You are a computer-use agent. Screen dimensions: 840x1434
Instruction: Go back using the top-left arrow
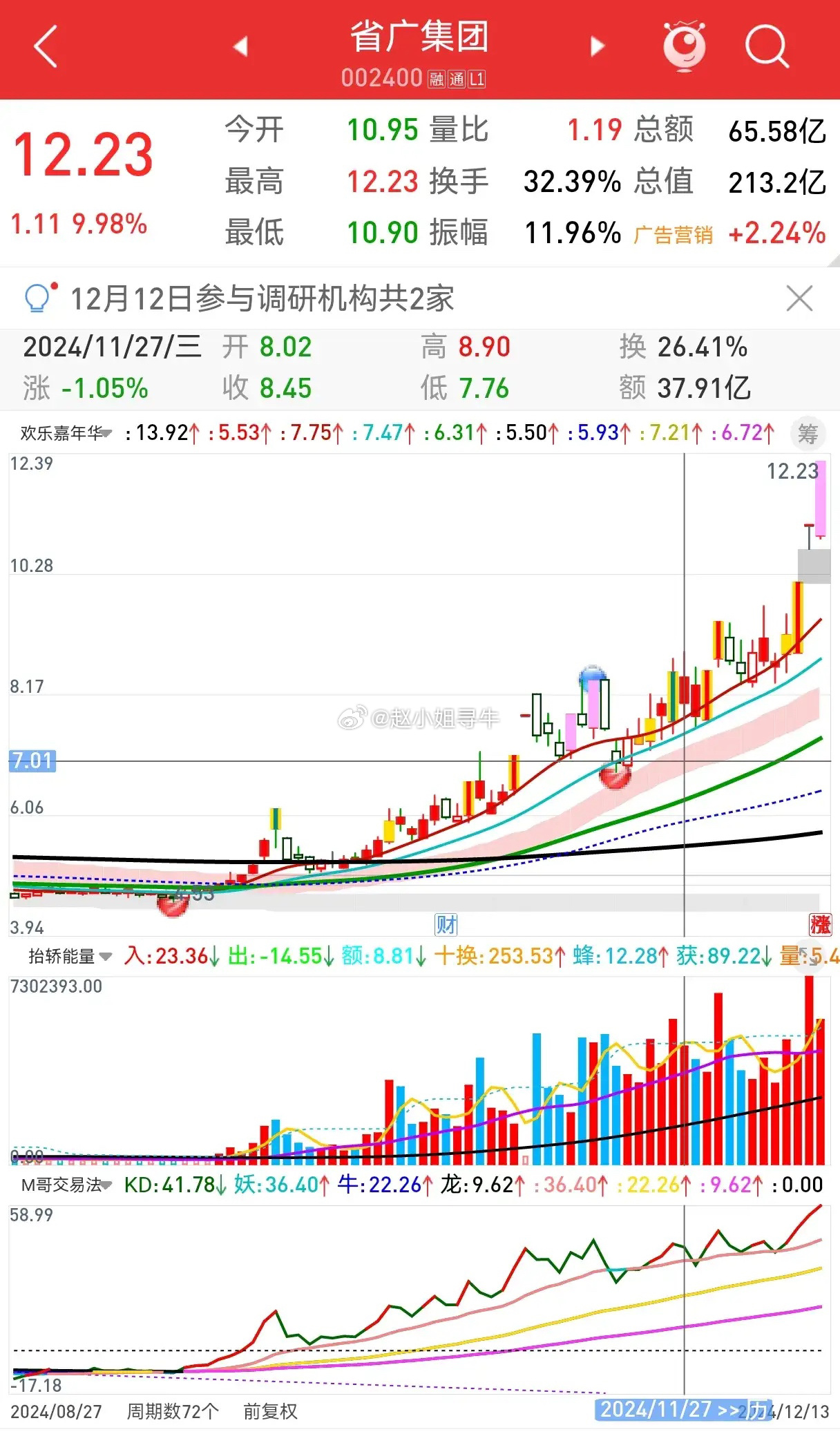tap(46, 47)
